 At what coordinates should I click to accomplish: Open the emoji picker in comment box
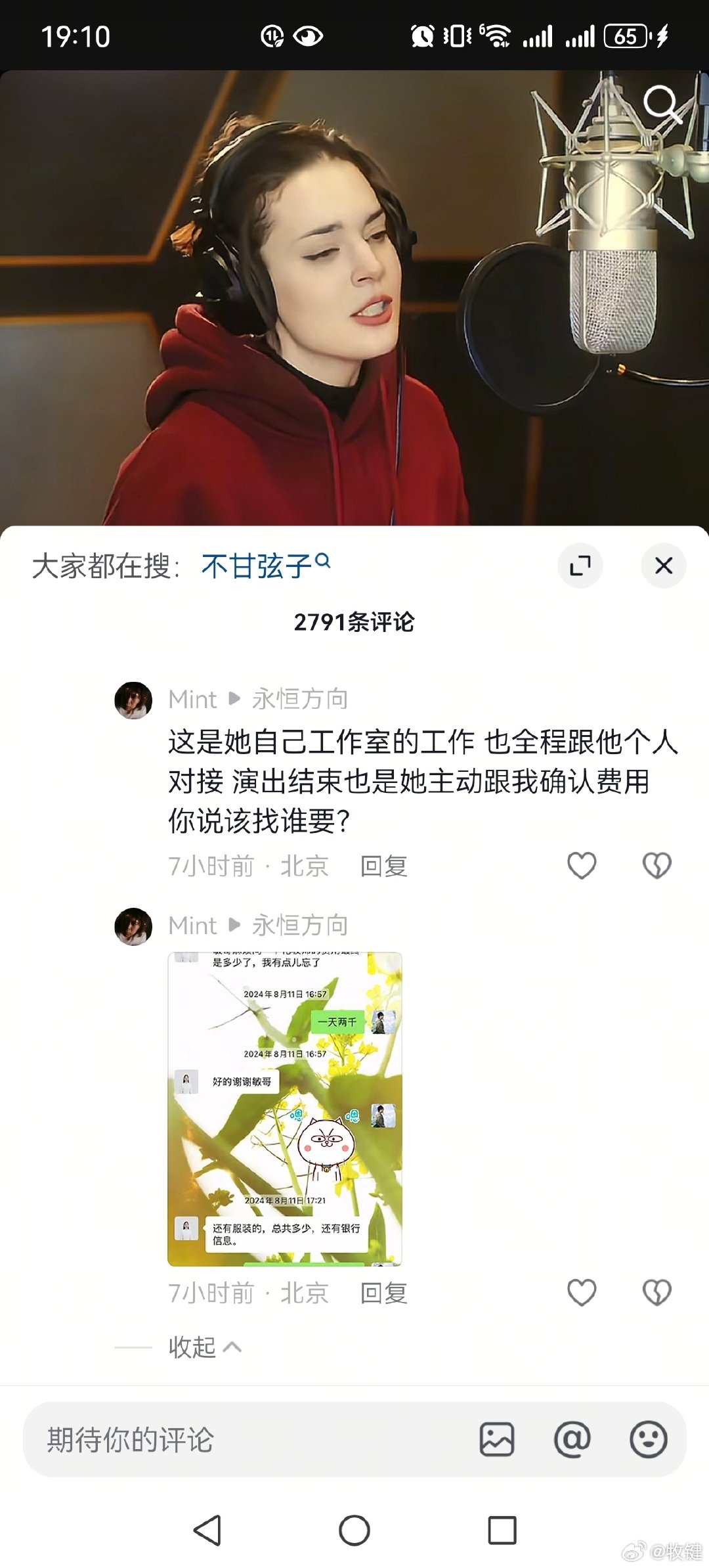coord(648,1439)
